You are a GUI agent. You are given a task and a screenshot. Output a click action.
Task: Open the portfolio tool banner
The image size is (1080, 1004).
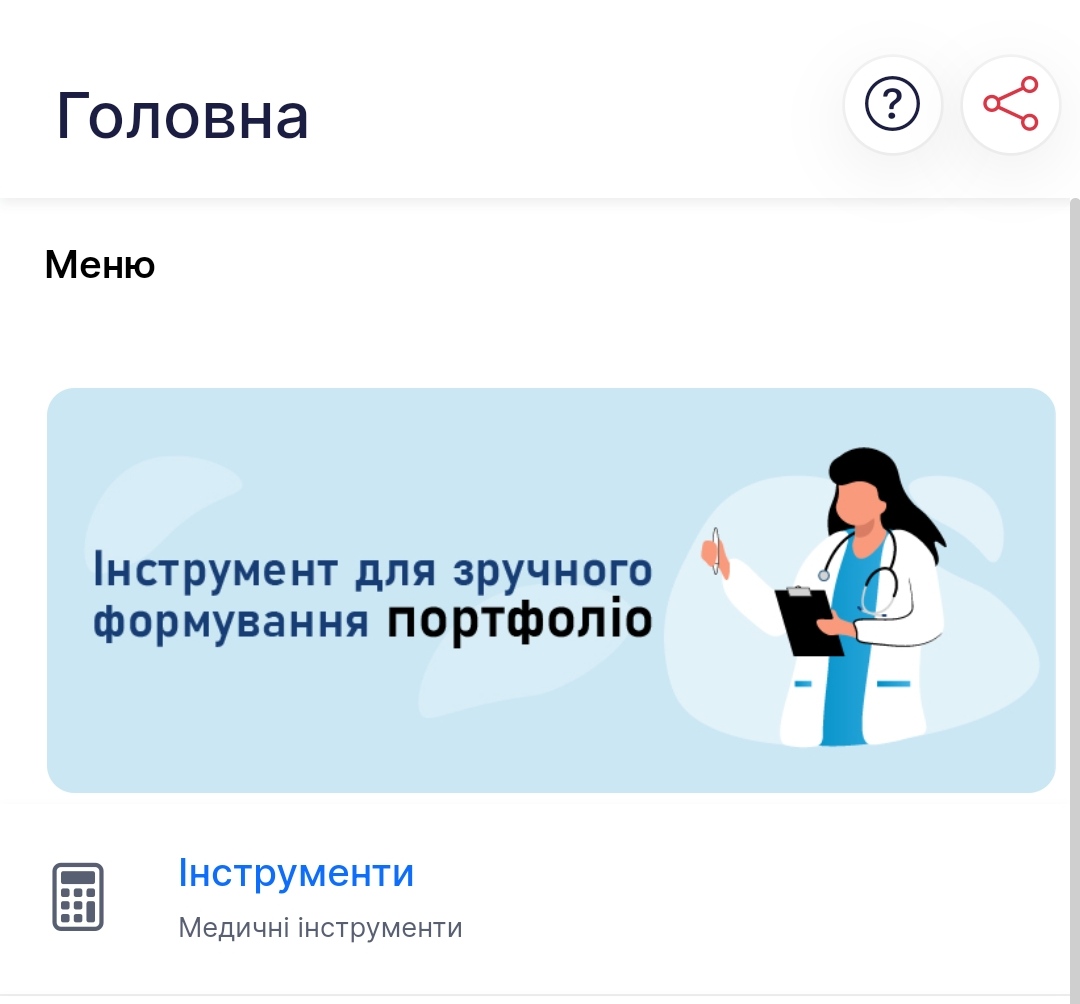point(551,590)
